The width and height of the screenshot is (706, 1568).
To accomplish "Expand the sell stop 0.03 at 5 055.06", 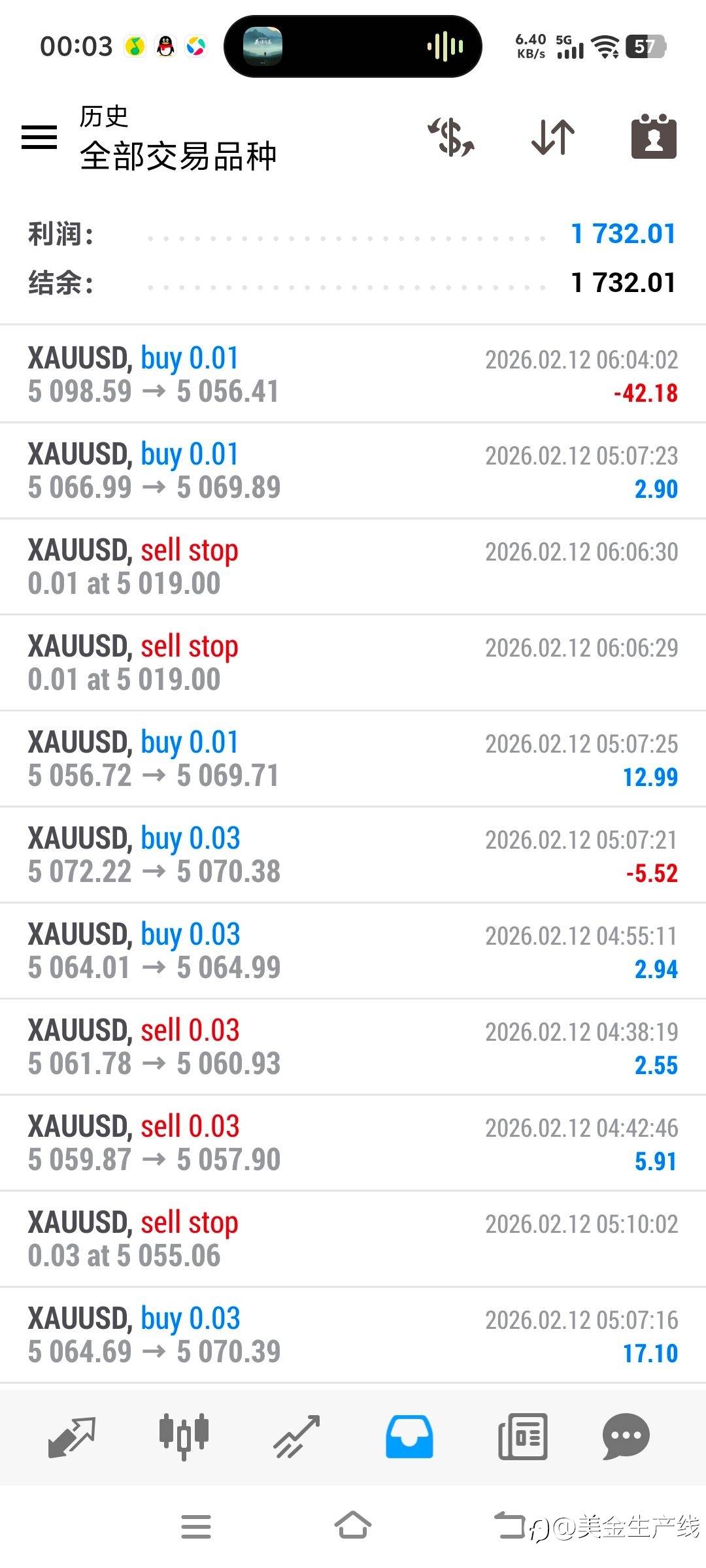I will click(353, 1239).
